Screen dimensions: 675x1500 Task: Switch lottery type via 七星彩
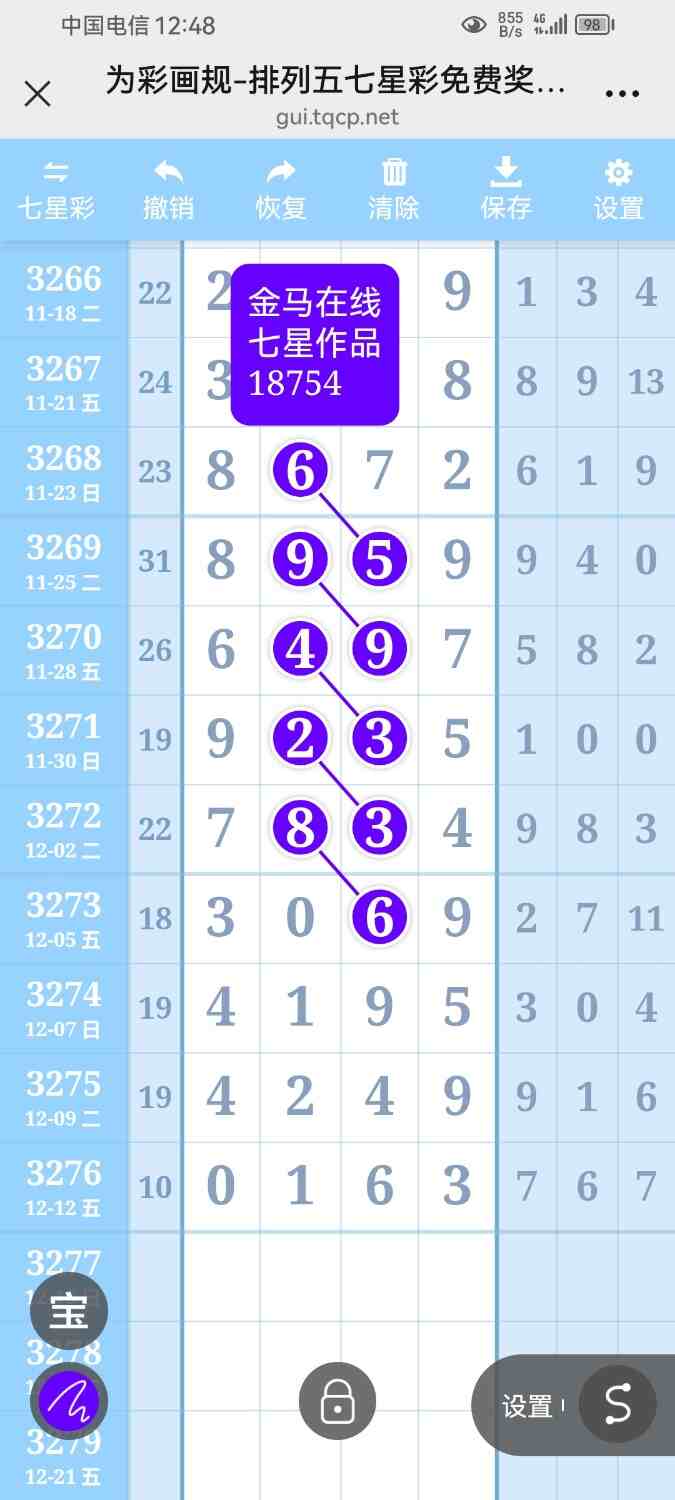(56, 190)
